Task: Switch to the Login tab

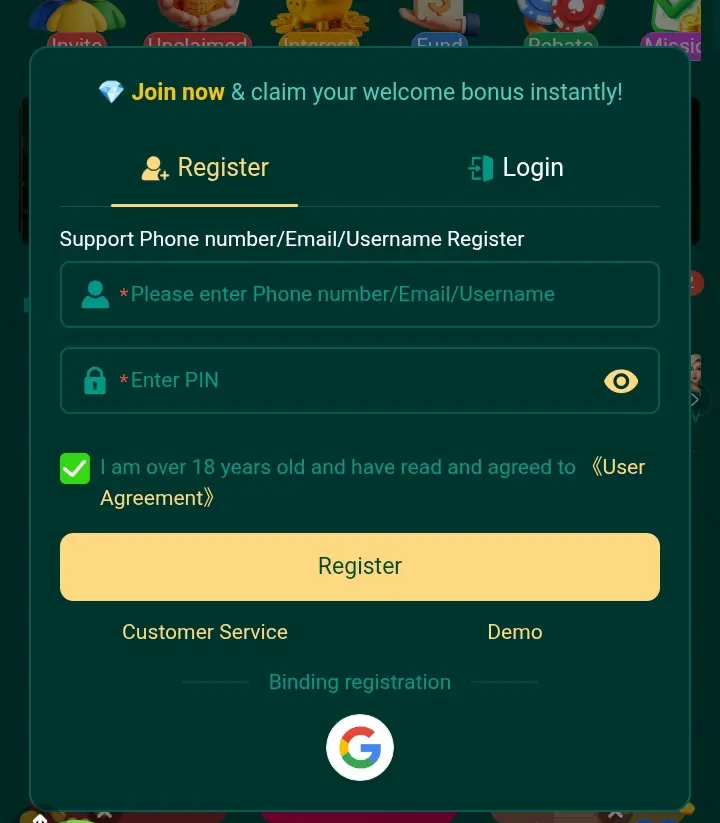Action: point(516,168)
